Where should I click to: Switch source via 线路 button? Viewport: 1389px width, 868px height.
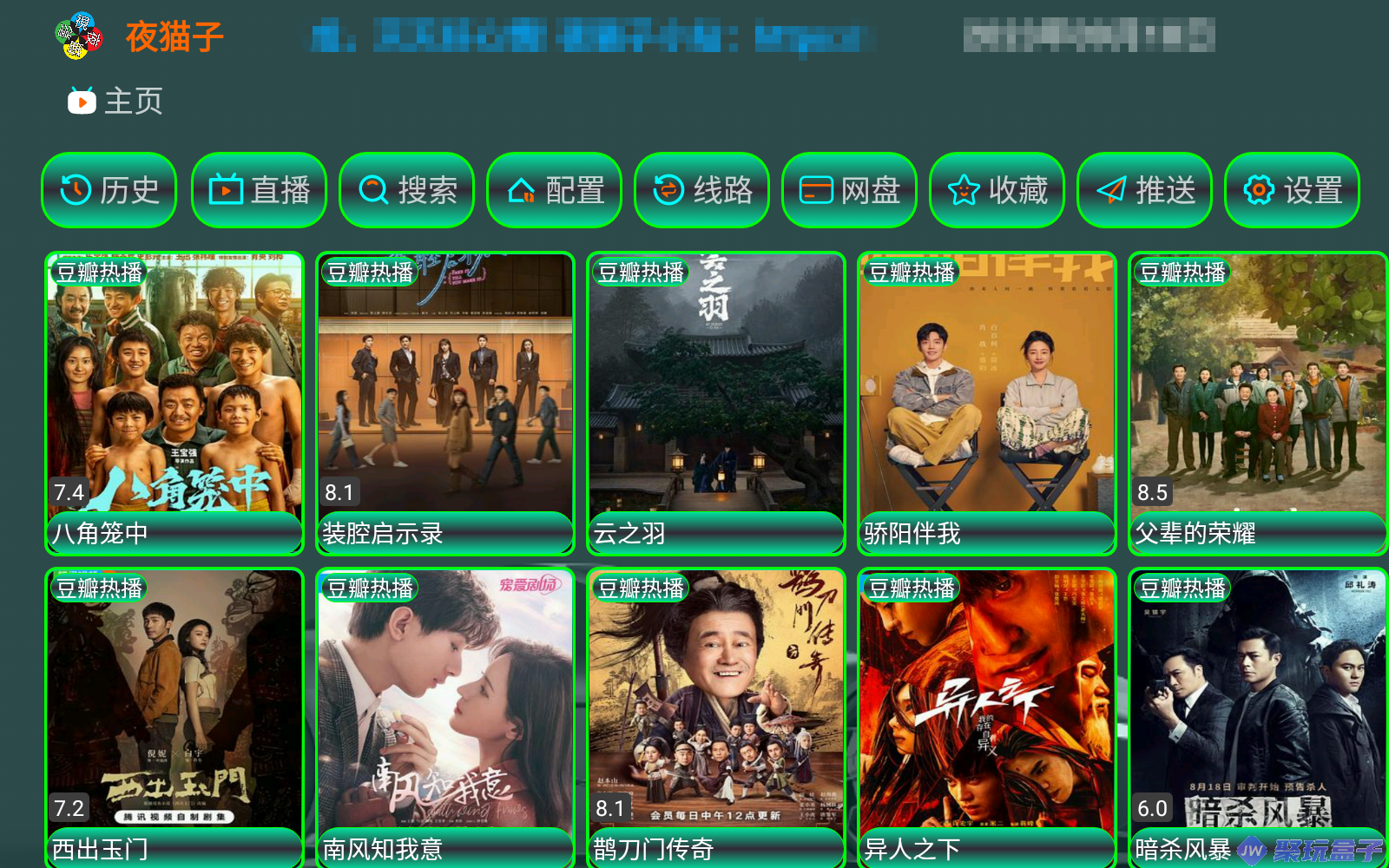point(701,190)
